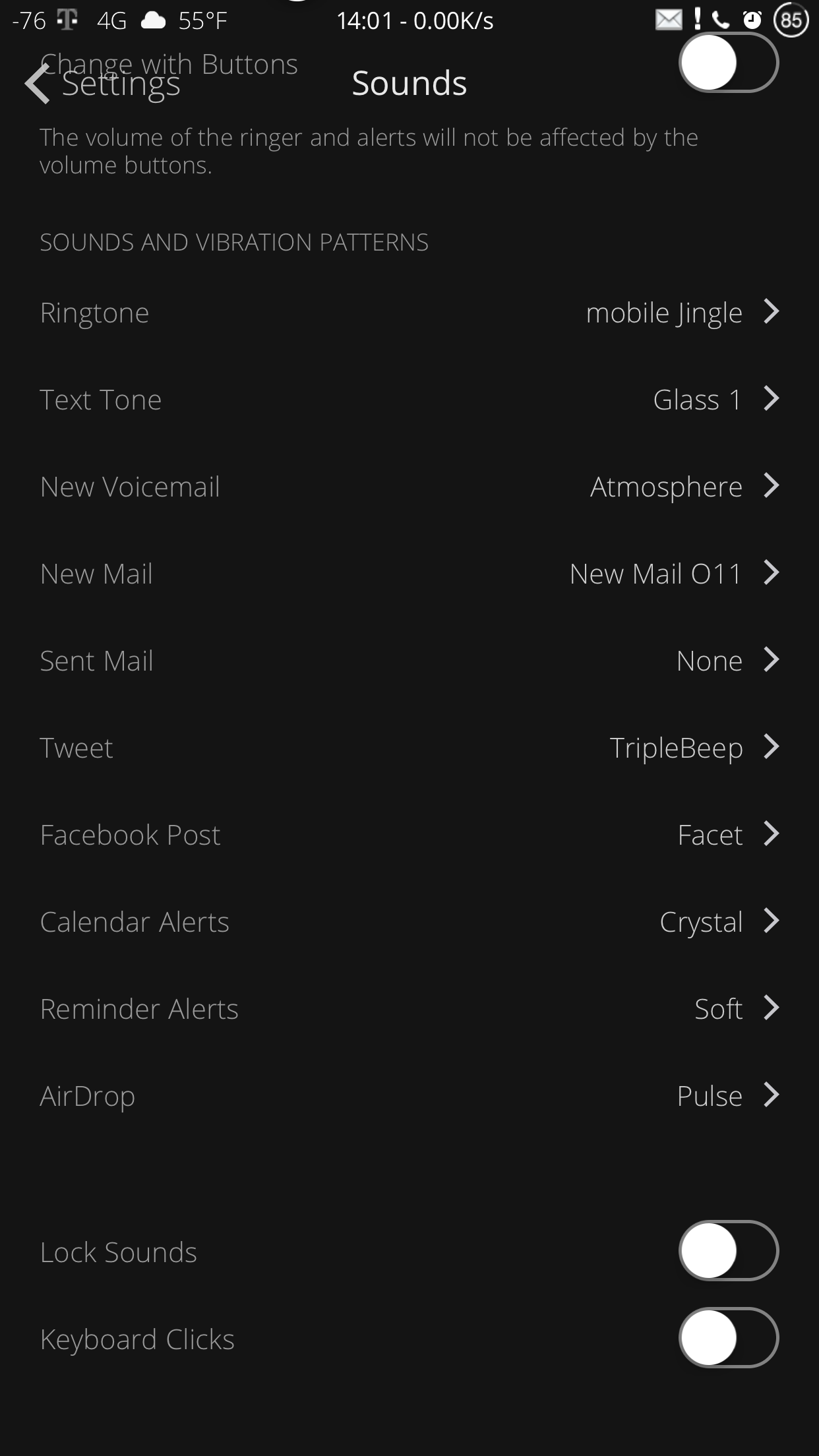Open Ringtone settings
The image size is (819, 1456).
(x=409, y=312)
